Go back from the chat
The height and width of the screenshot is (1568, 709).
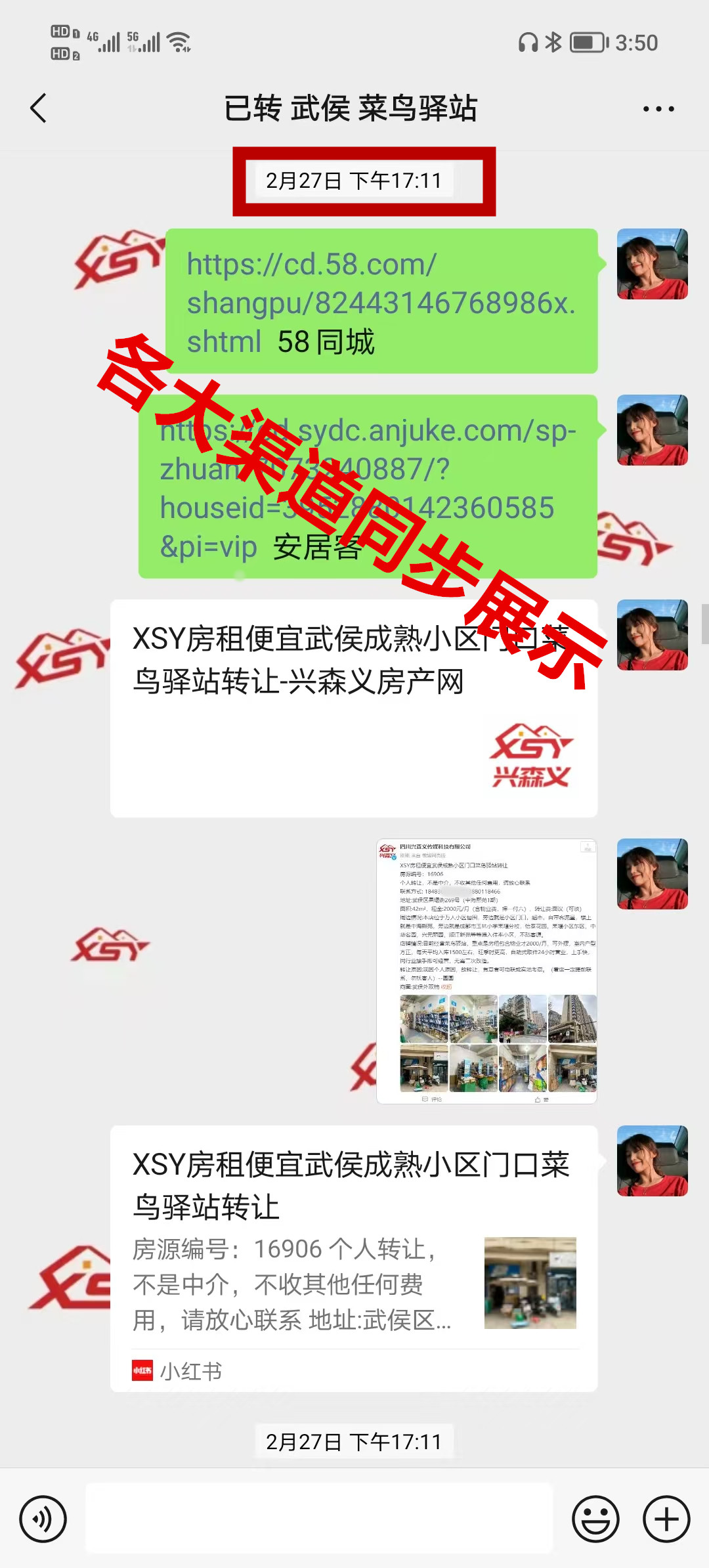(38, 108)
